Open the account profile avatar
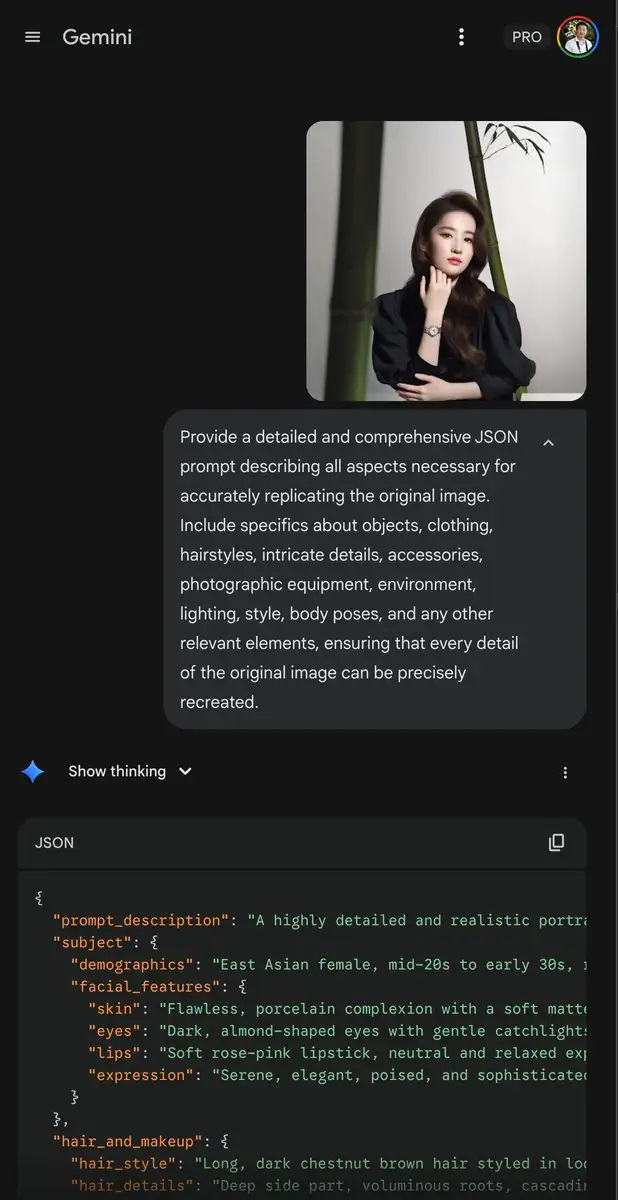Screen dimensions: 618x1200 pos(578,37)
